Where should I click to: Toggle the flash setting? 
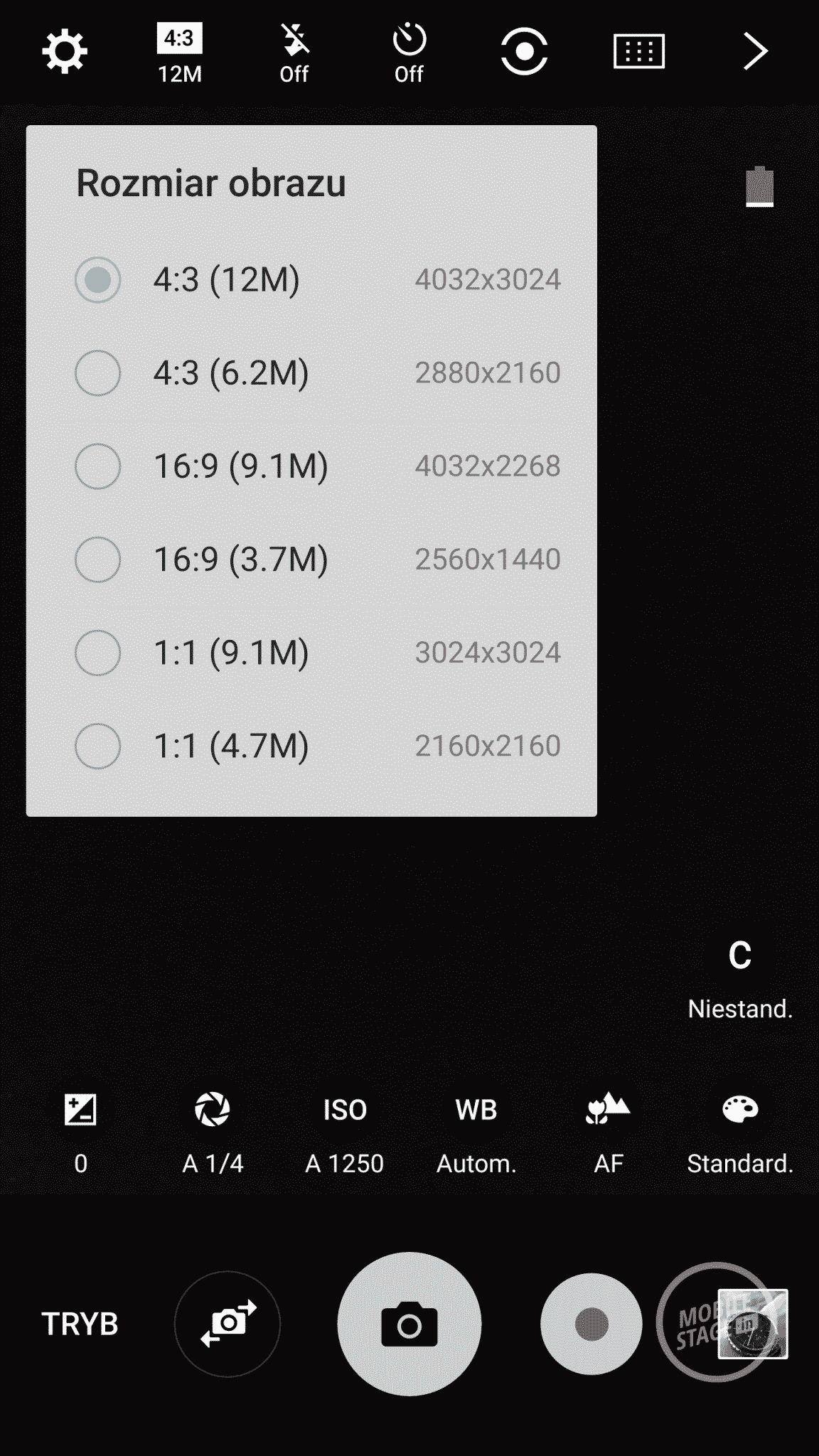point(294,53)
